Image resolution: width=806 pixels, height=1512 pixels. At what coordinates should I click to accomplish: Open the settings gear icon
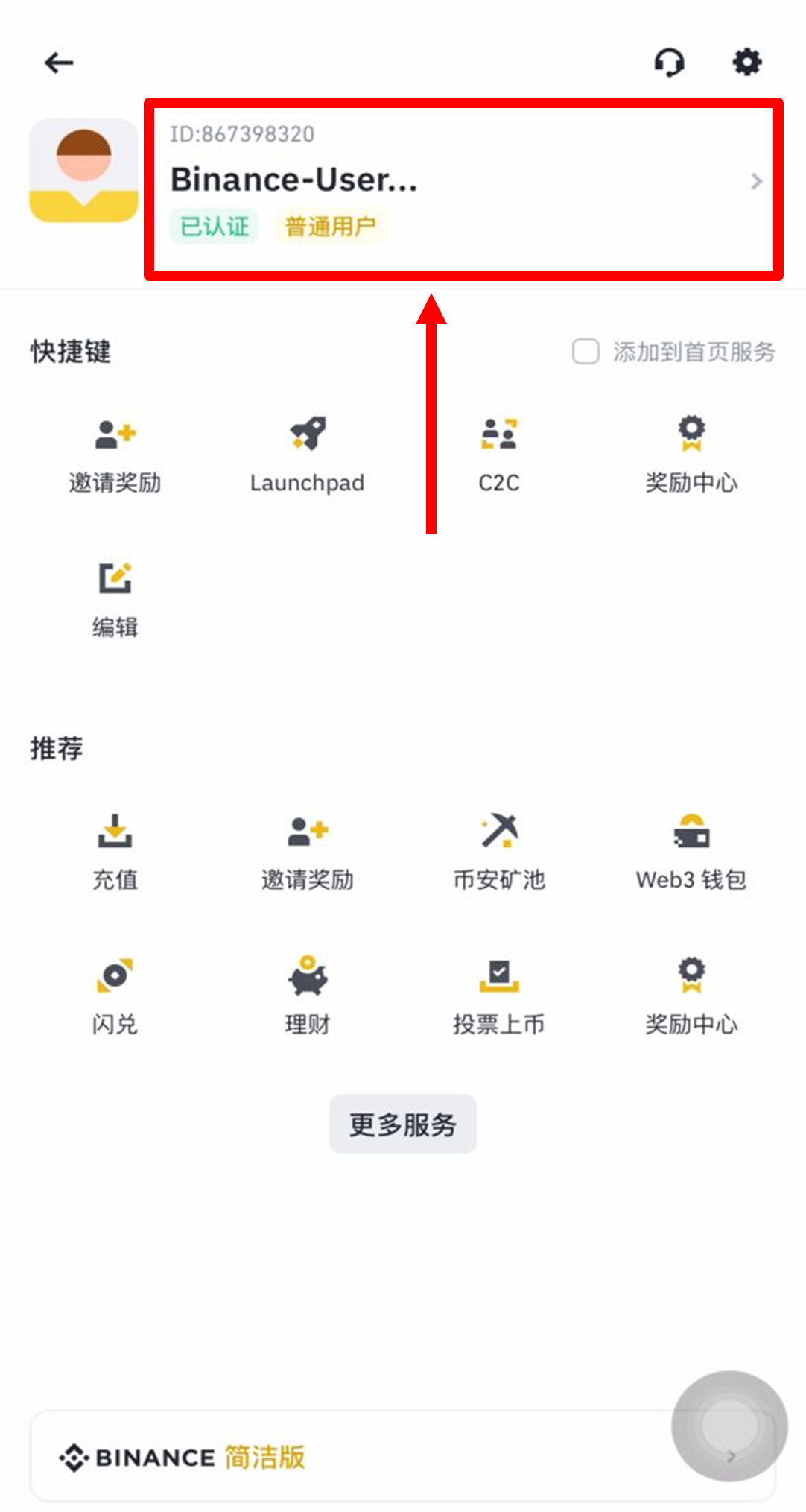point(746,63)
